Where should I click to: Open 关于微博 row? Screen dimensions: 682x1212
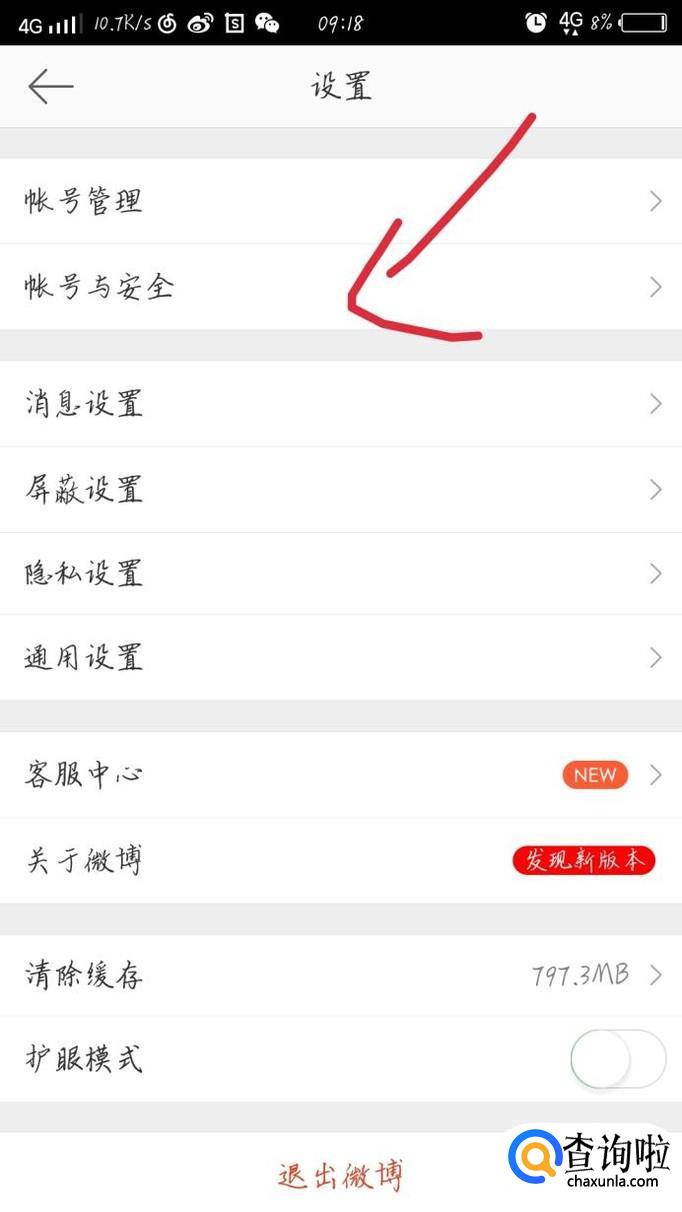click(340, 860)
